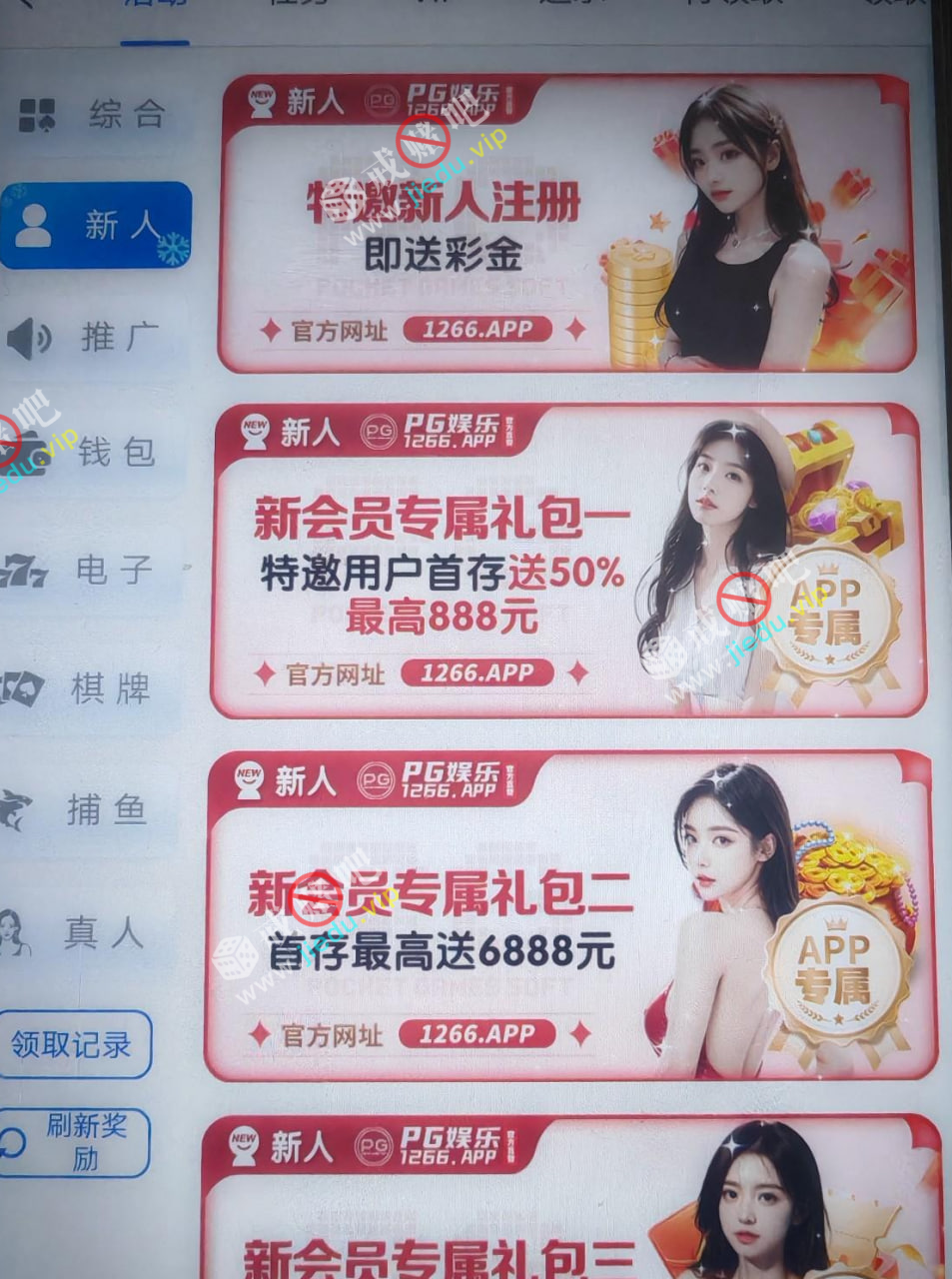Tap the 刷新奖励 refresh button
Image resolution: width=952 pixels, height=1279 pixels.
point(75,1142)
